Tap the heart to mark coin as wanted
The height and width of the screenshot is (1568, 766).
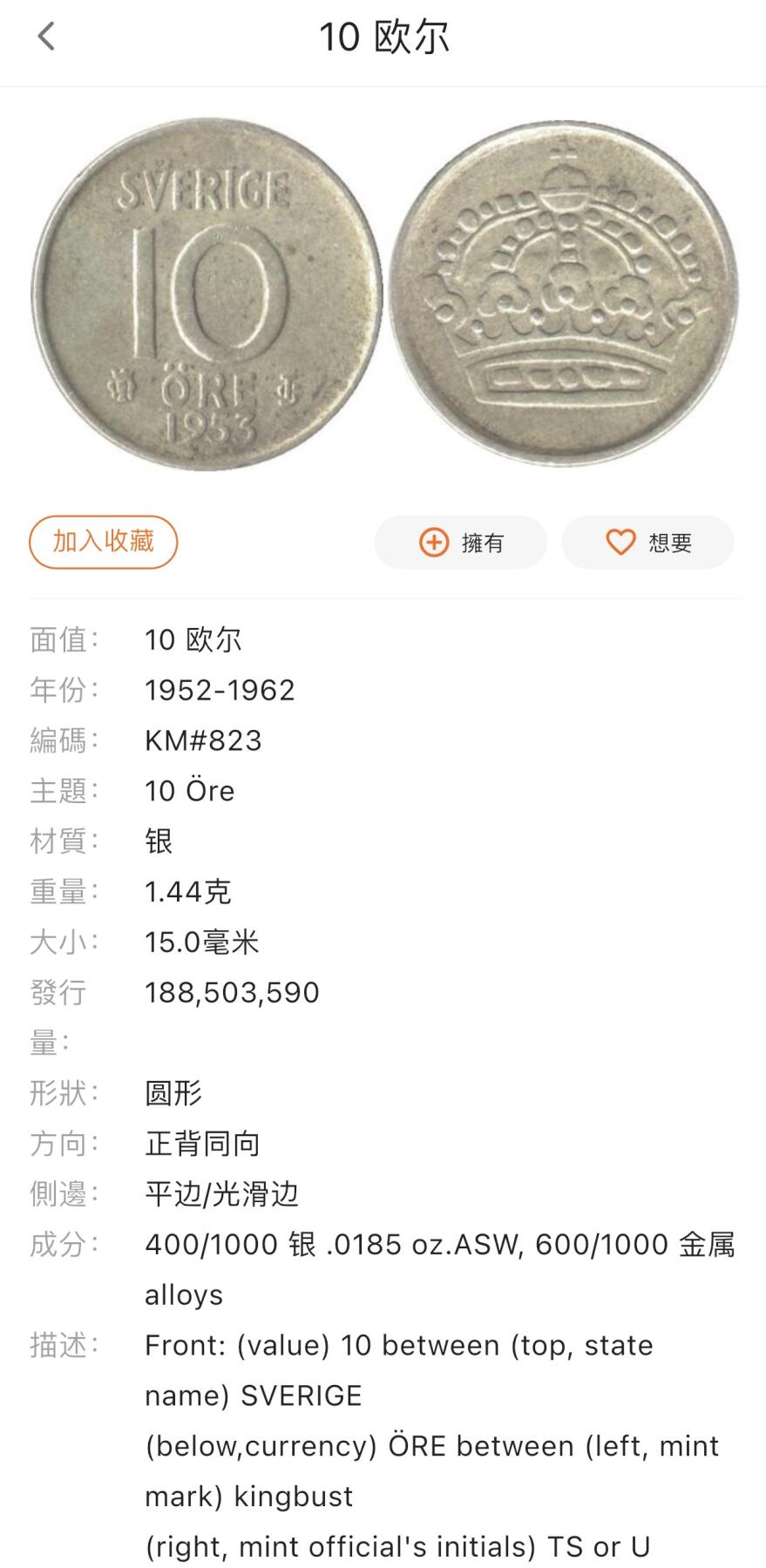(x=648, y=542)
